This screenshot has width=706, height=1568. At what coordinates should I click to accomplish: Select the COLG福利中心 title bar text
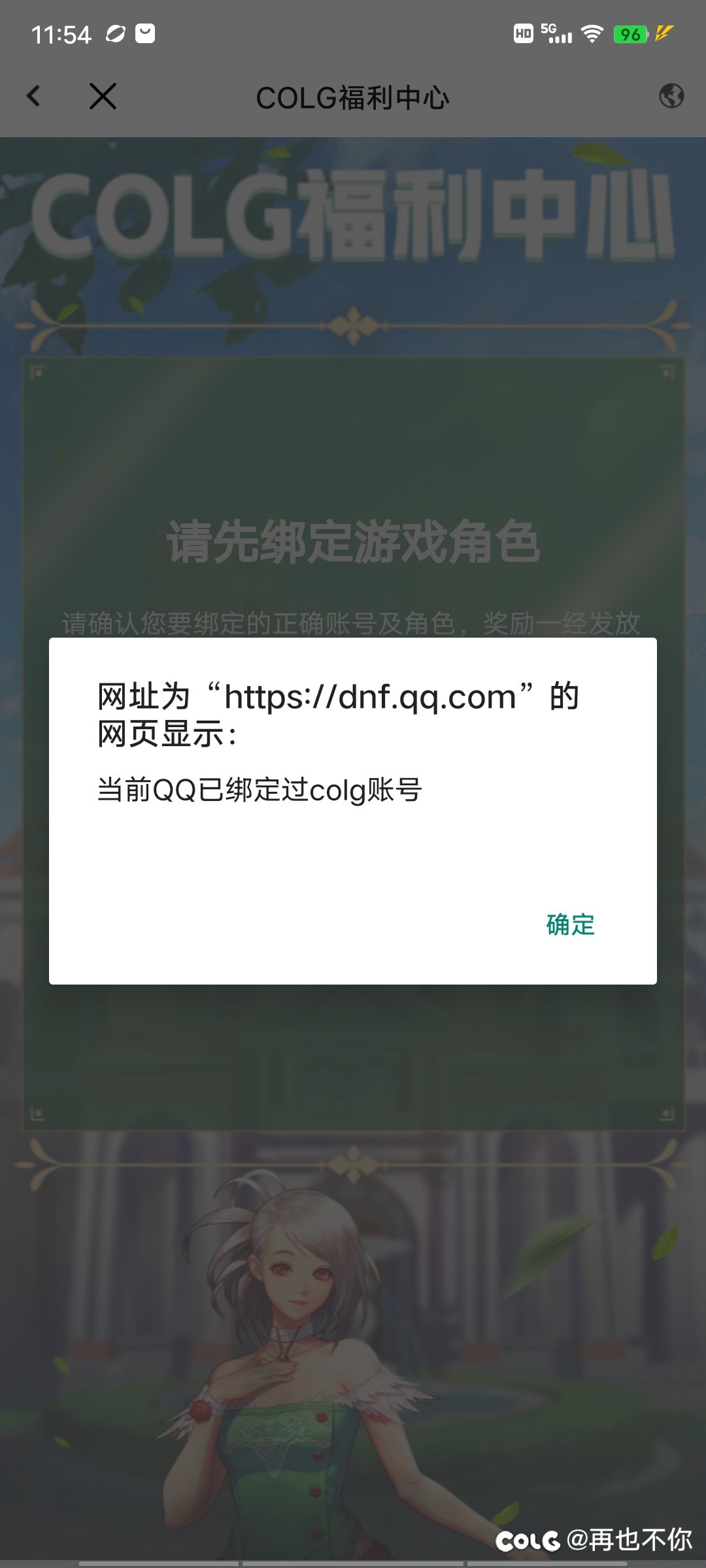click(353, 95)
